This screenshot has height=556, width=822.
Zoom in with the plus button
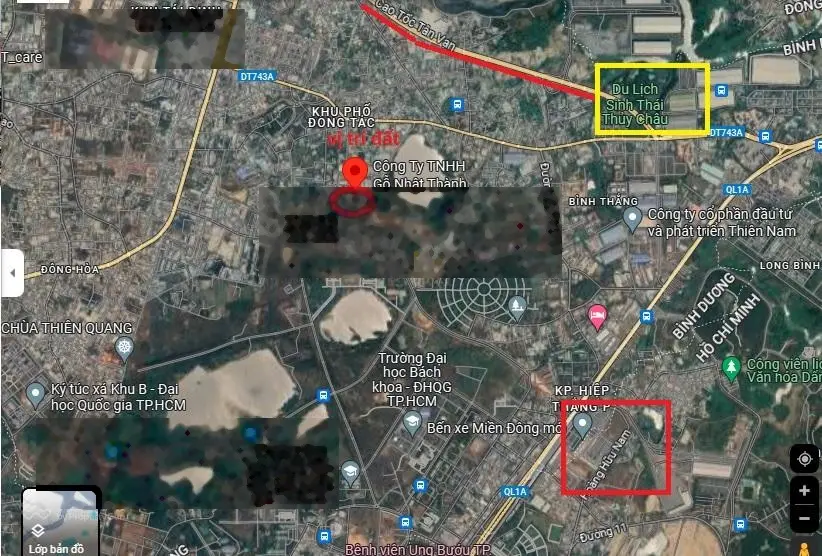point(804,491)
